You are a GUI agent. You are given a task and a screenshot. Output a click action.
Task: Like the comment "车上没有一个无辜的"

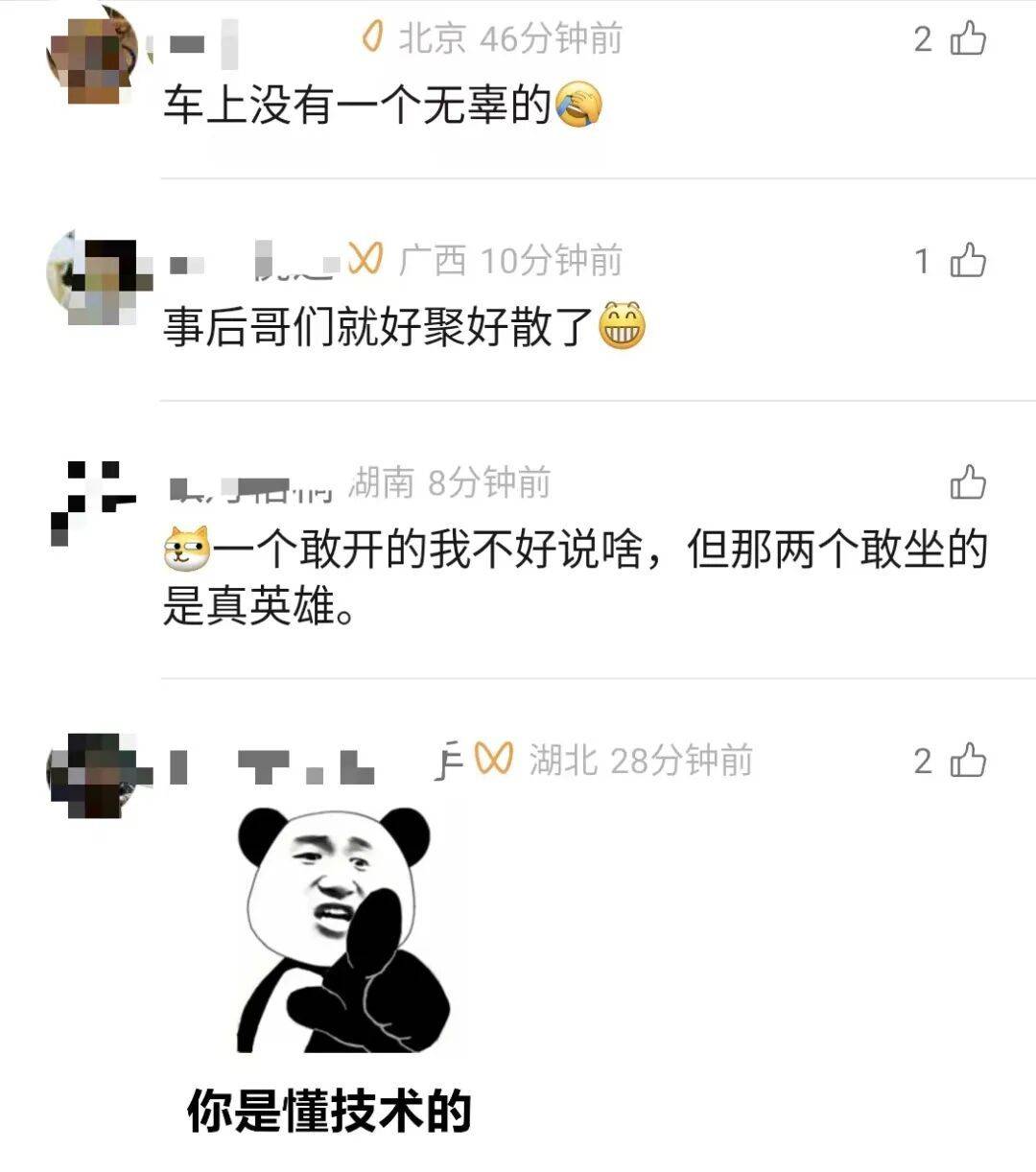tap(968, 39)
